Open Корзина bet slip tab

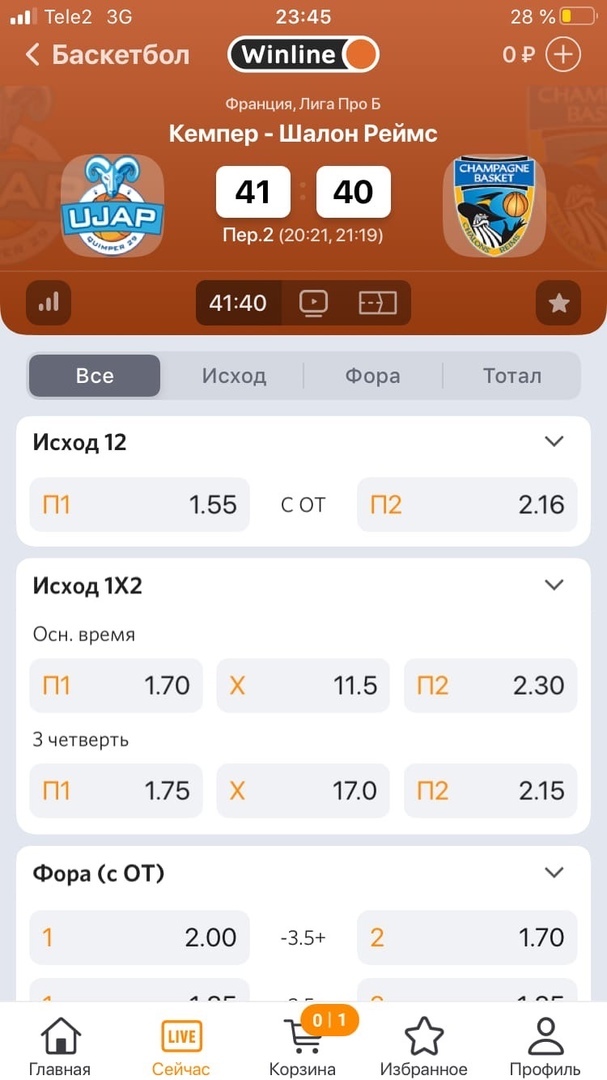click(303, 1045)
